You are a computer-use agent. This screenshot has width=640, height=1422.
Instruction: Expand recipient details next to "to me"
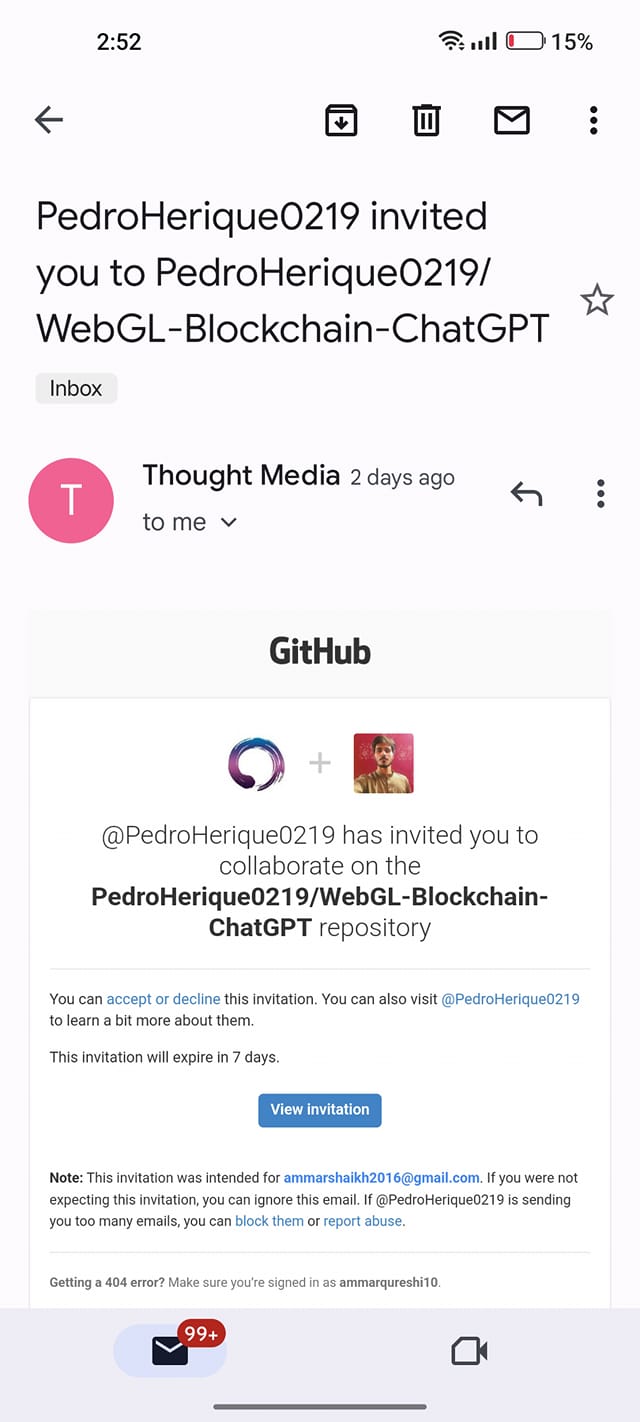point(229,522)
